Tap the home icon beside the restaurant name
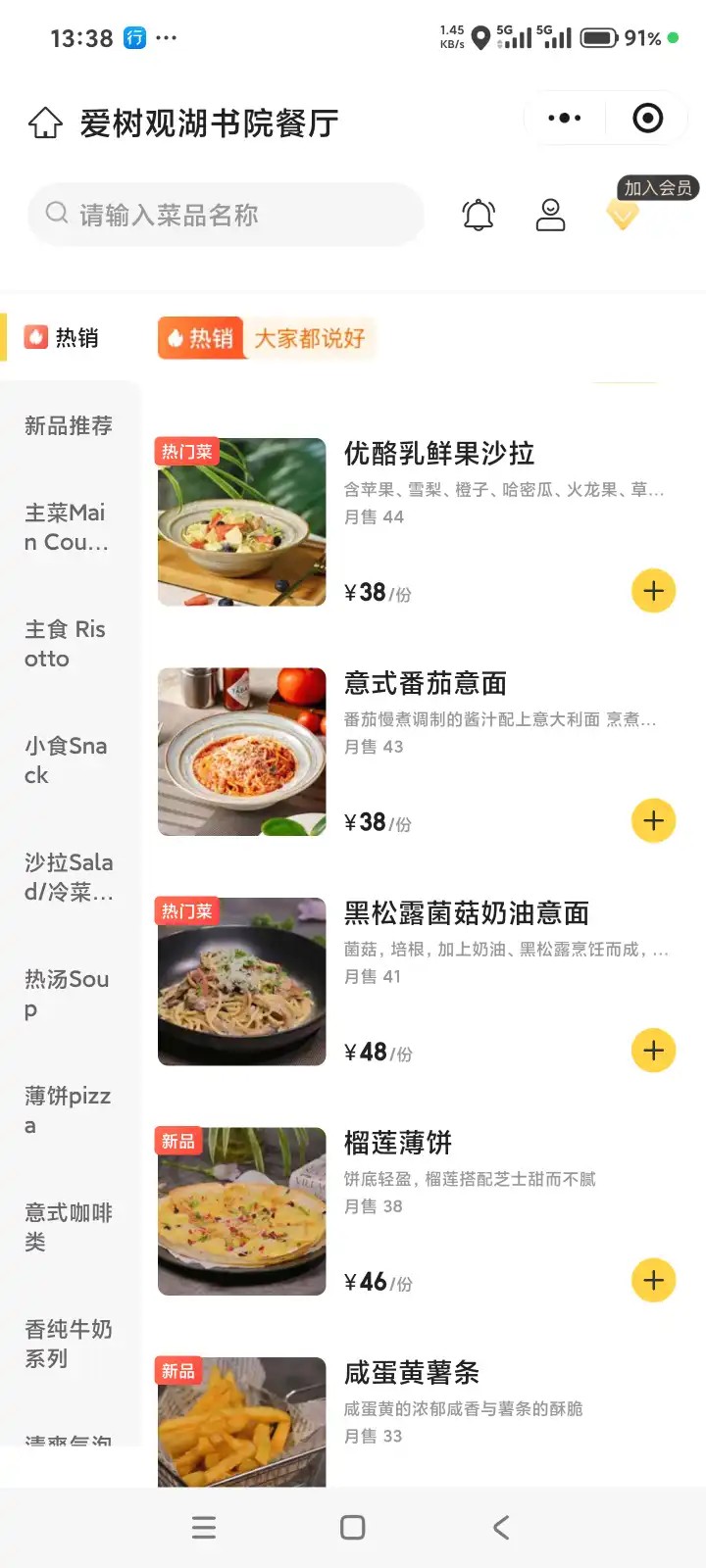Image resolution: width=706 pixels, height=1568 pixels. (45, 123)
